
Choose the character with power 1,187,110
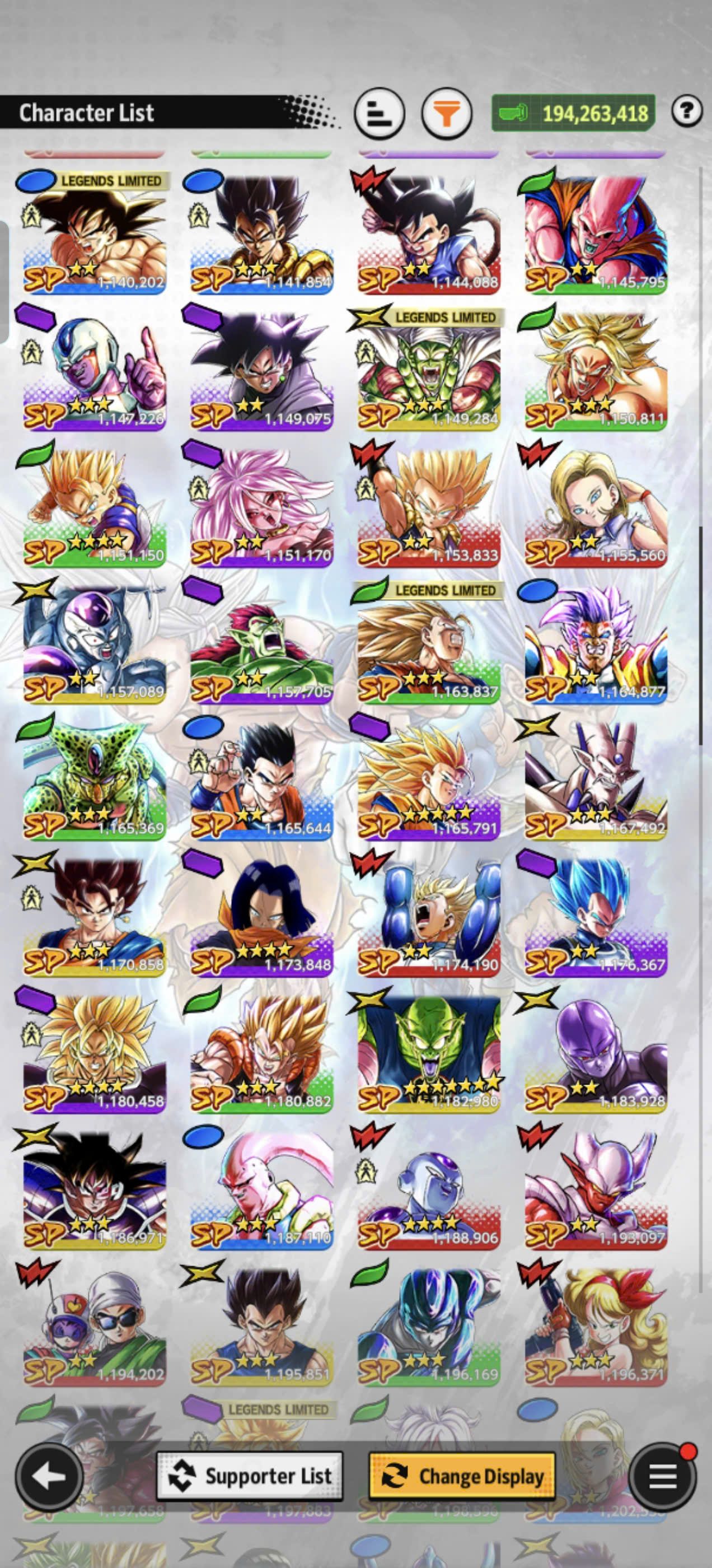click(x=261, y=1189)
